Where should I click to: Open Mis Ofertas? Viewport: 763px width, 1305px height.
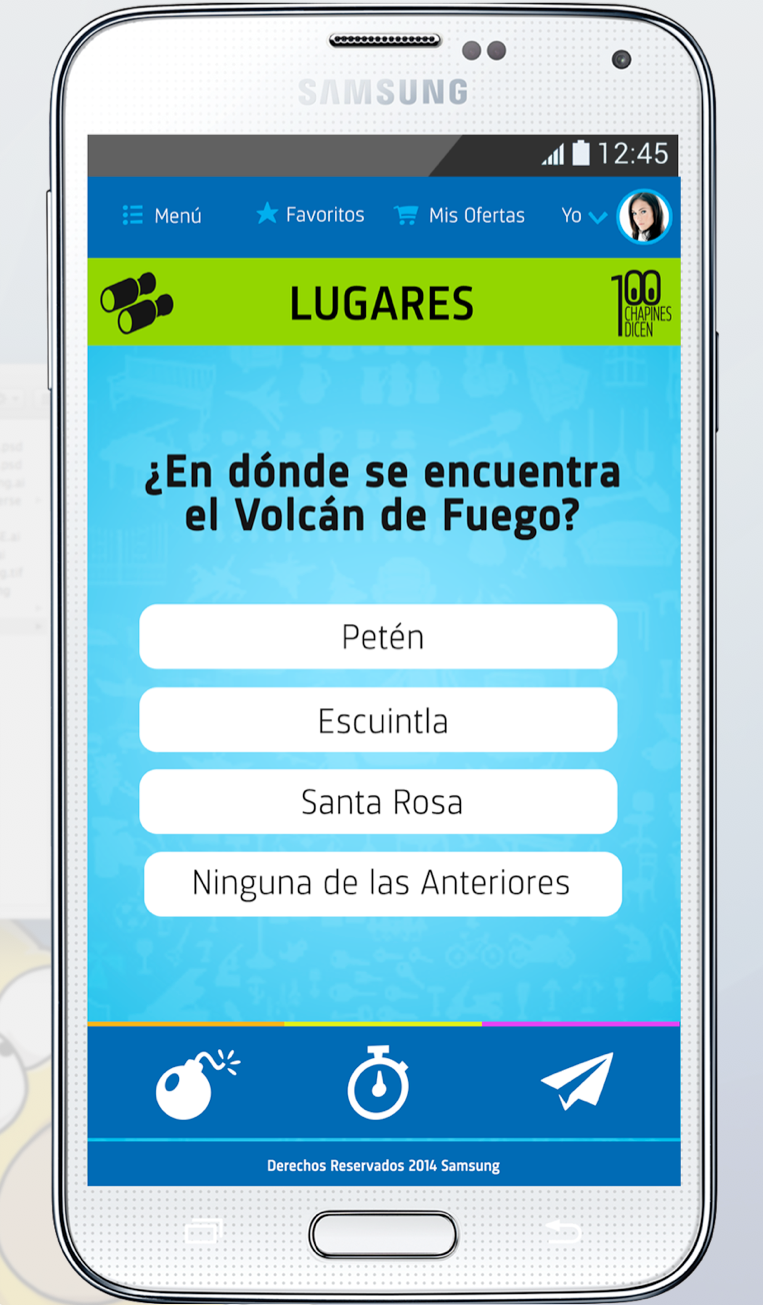coord(459,215)
